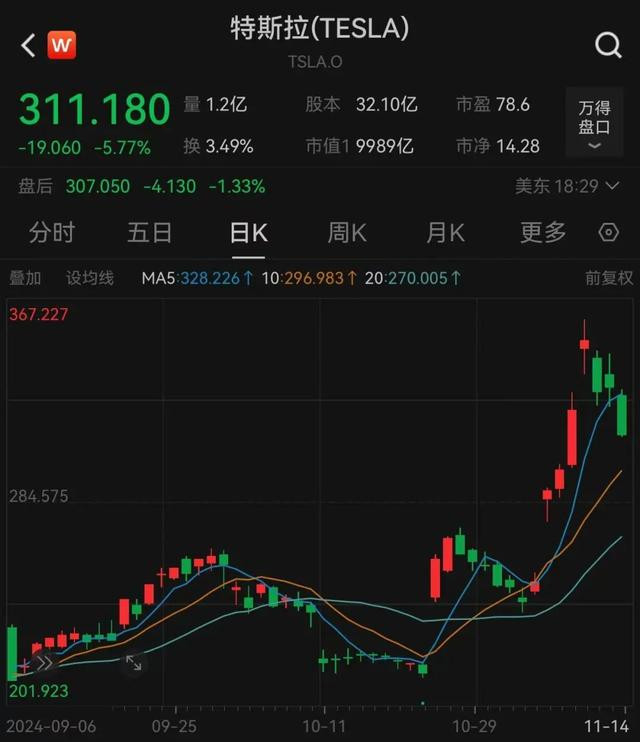Go back using the top-left arrow
640x742 pixels.
pos(28,45)
